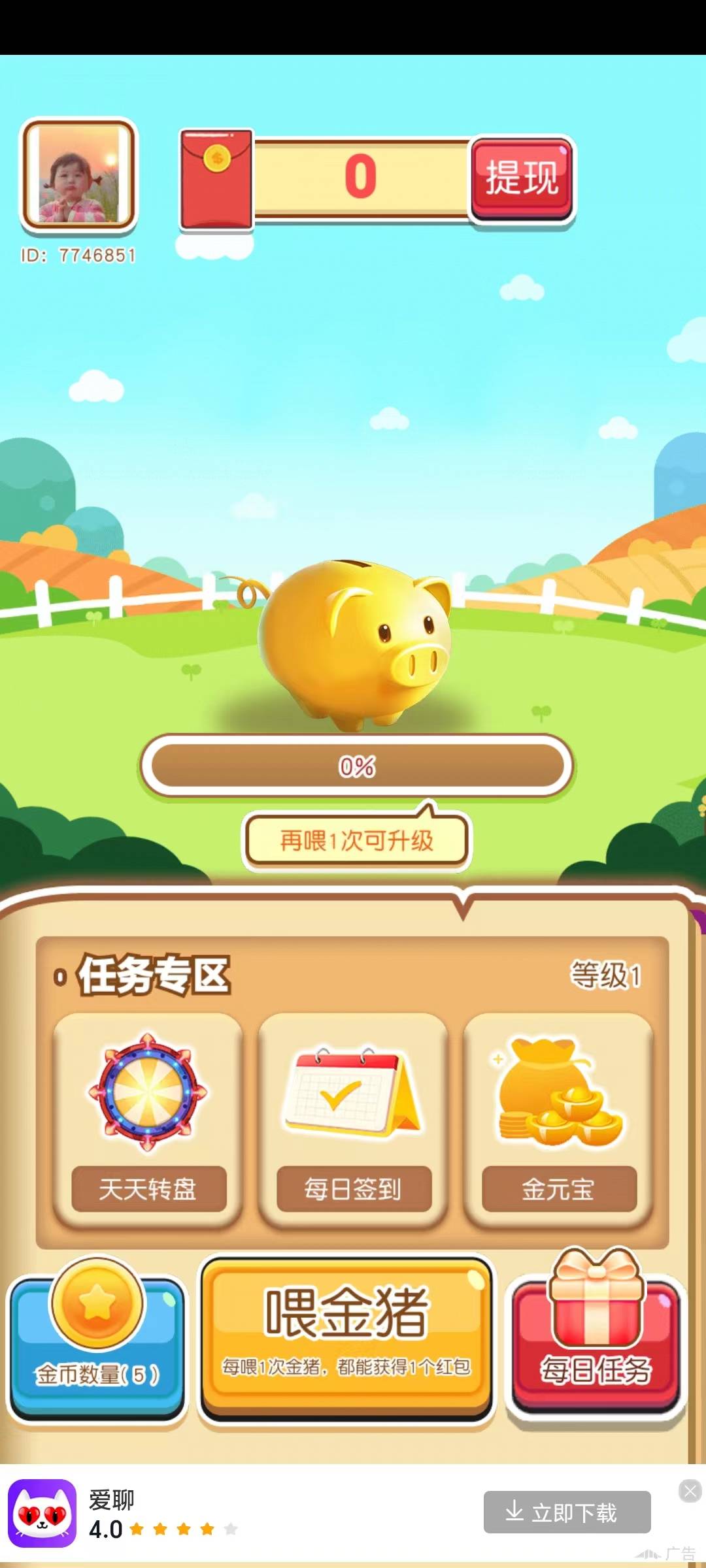Open the 天天转盘 spin wheel task
Screen dimensions: 706x1568
point(148,1119)
